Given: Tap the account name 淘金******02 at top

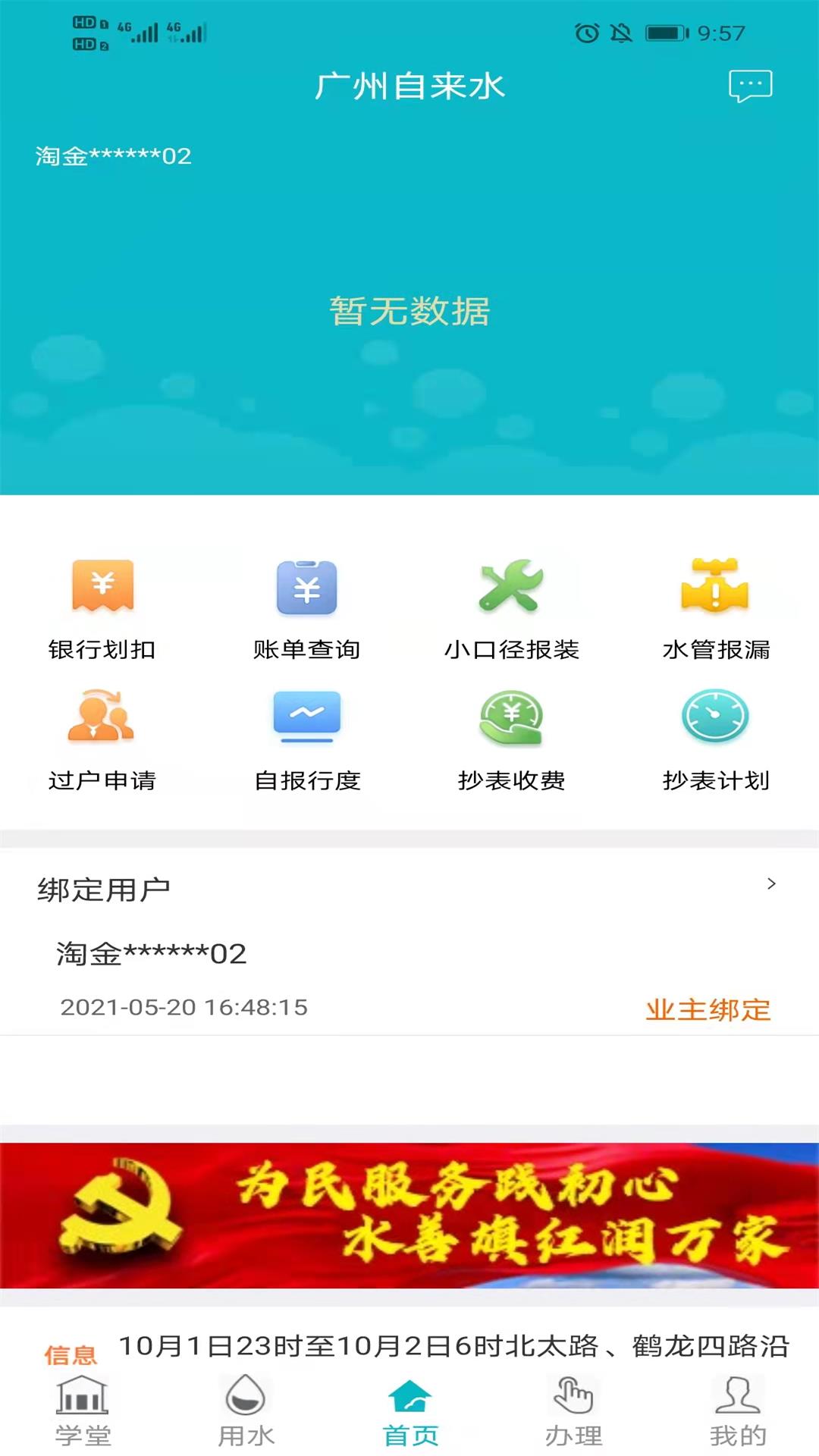Looking at the screenshot, I should pos(112,158).
